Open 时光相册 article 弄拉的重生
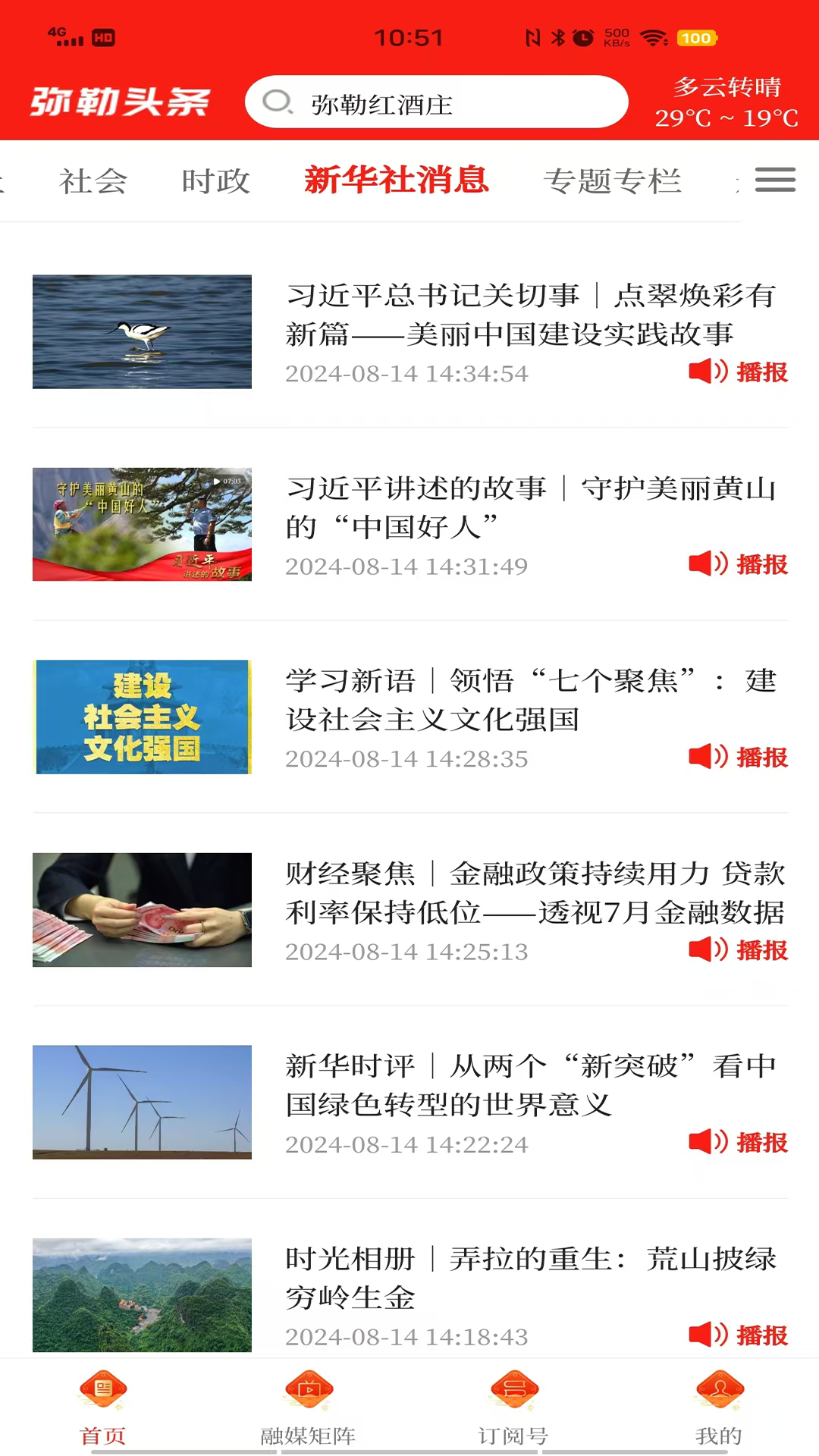The height and width of the screenshot is (1456, 819). click(531, 1277)
